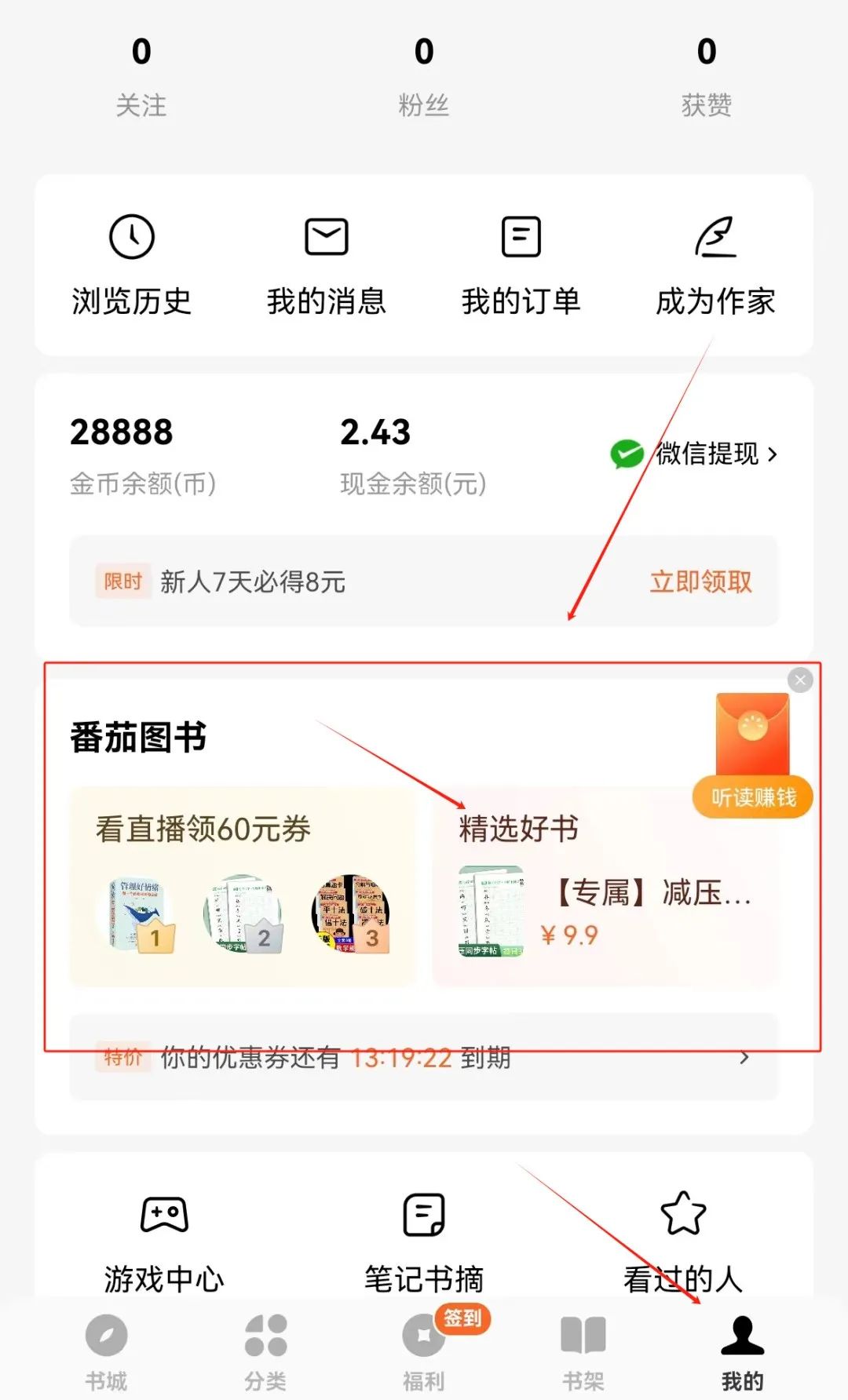Open 看过的人 list
The image size is (848, 1400).
(683, 1241)
